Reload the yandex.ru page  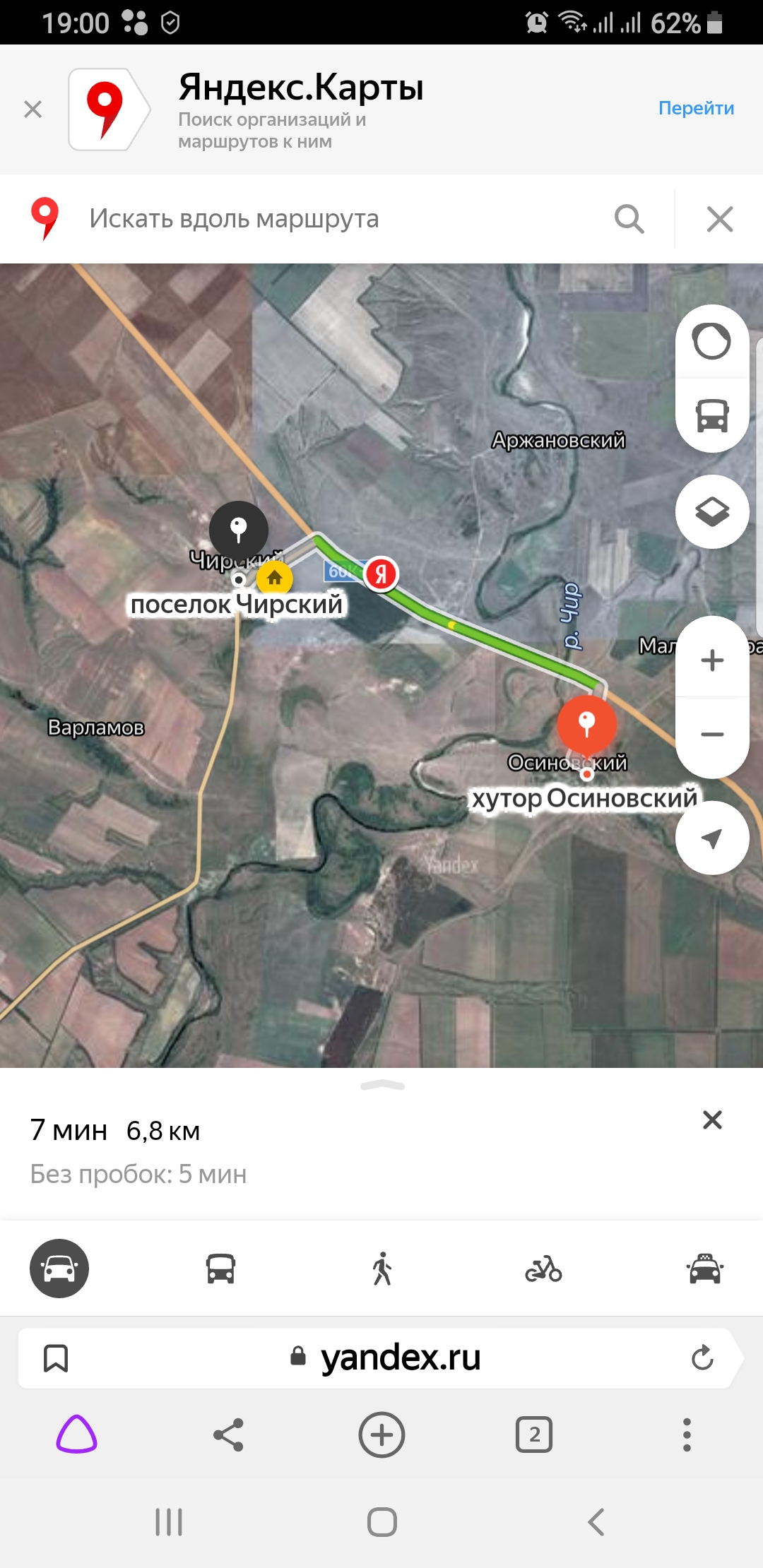702,1358
